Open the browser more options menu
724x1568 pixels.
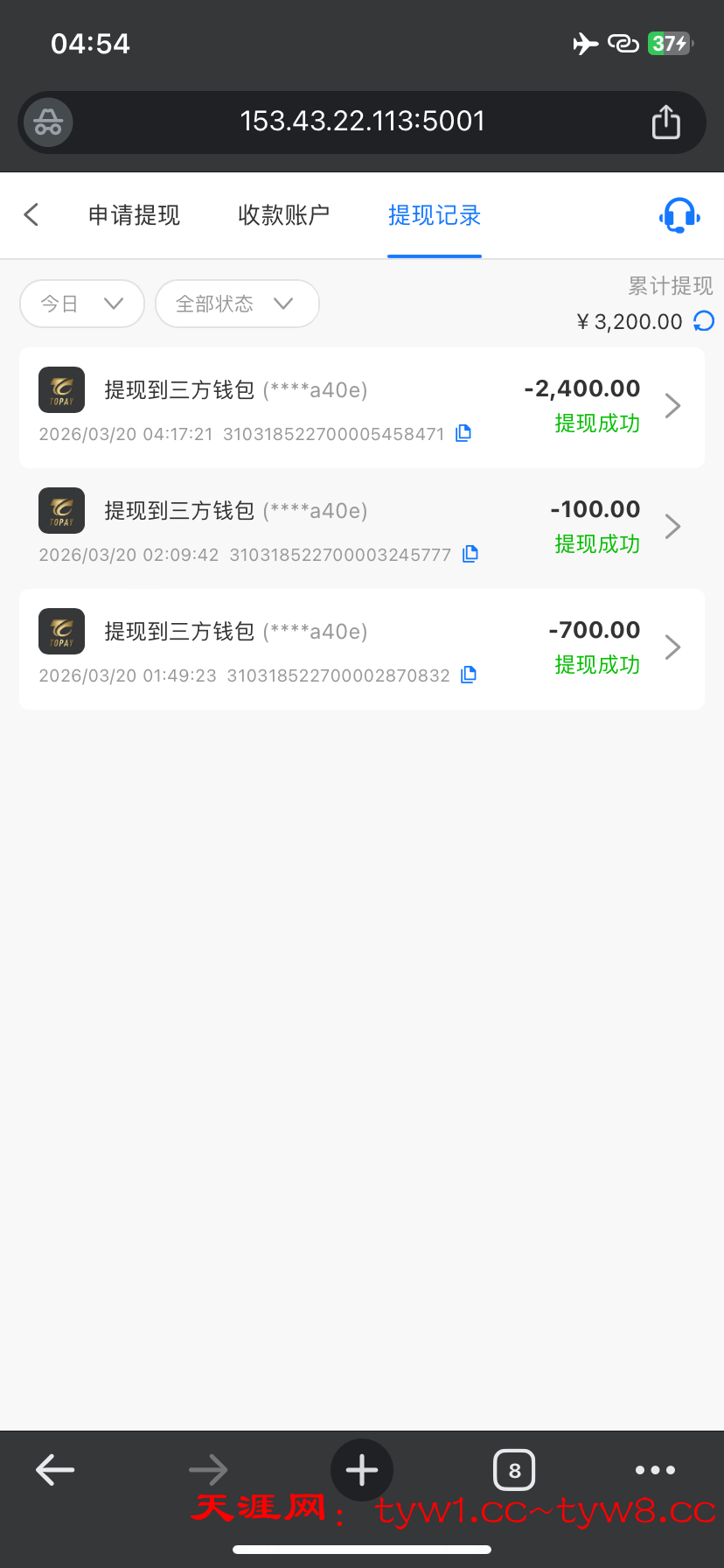click(655, 1470)
